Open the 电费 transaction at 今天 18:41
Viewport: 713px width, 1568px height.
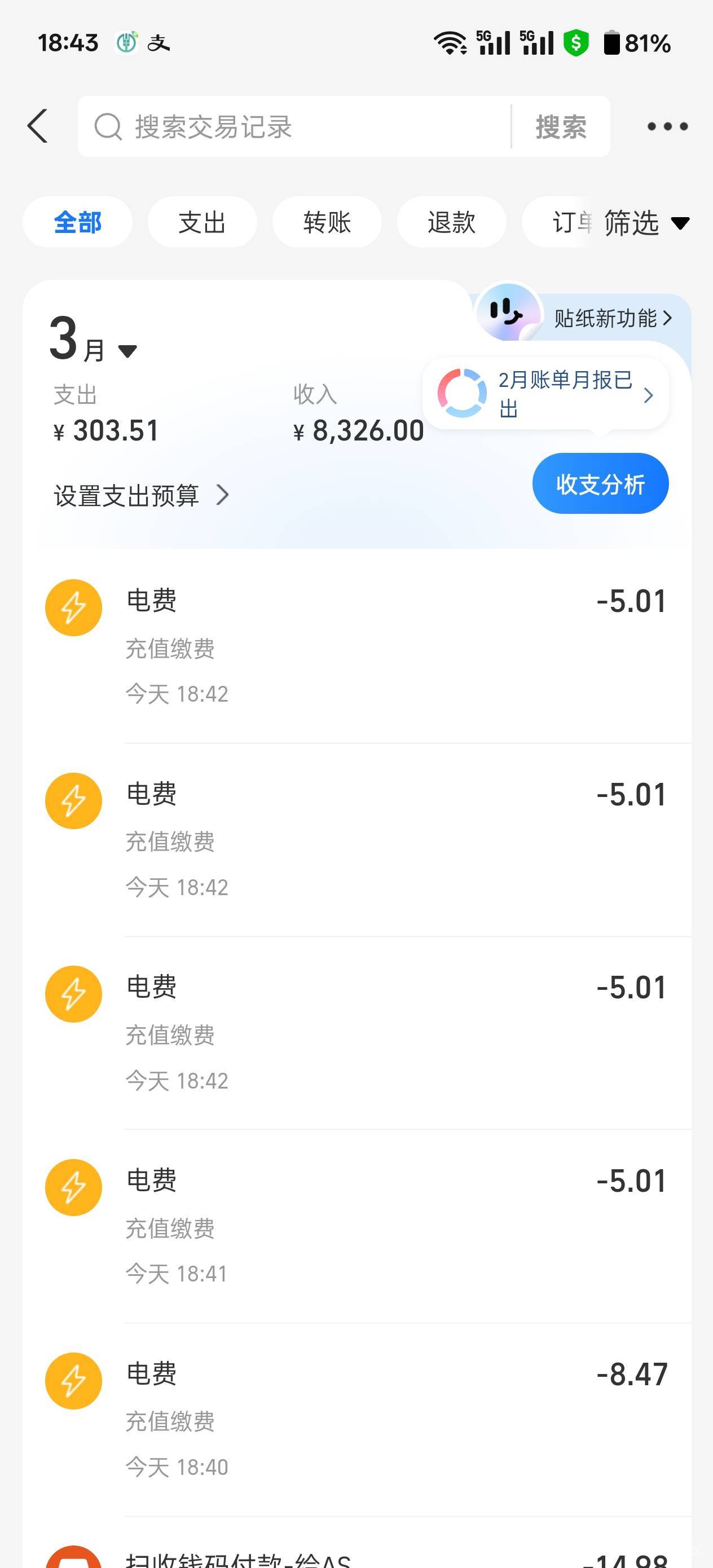(390, 1226)
